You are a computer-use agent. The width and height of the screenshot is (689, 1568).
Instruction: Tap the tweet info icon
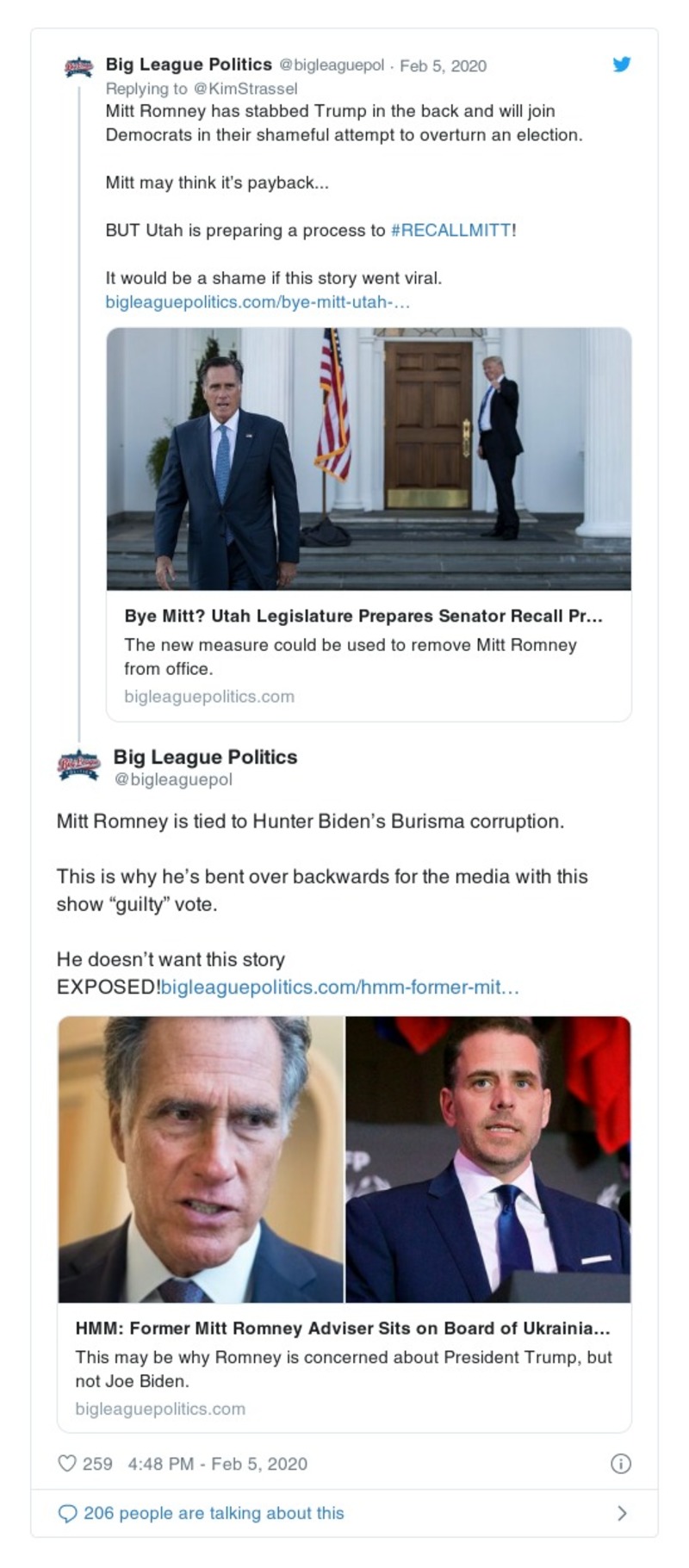620,1464
